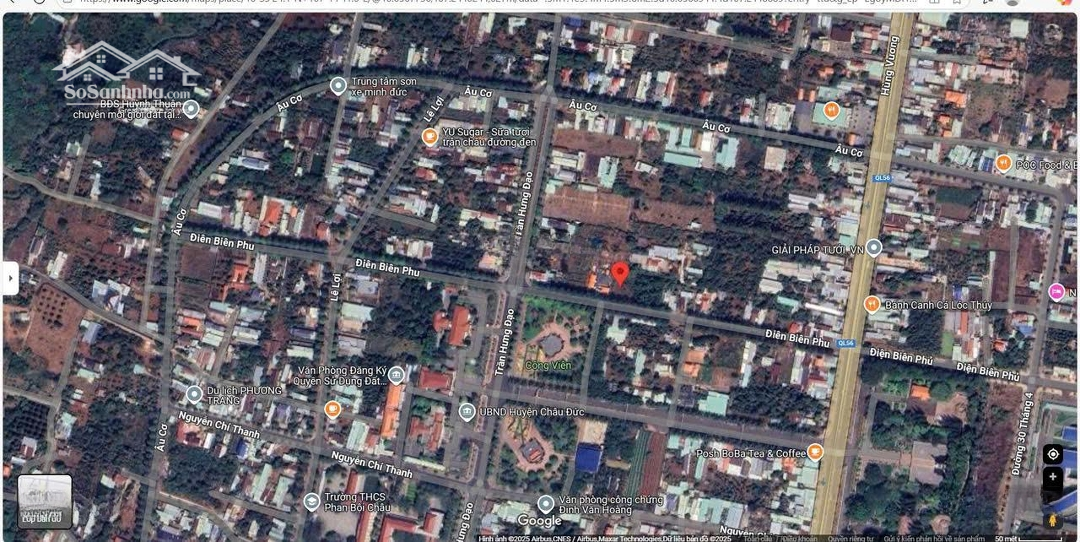The height and width of the screenshot is (542, 1080).
Task: Open Du lịch PHƯƠNG TRANG marker
Action: point(194,394)
